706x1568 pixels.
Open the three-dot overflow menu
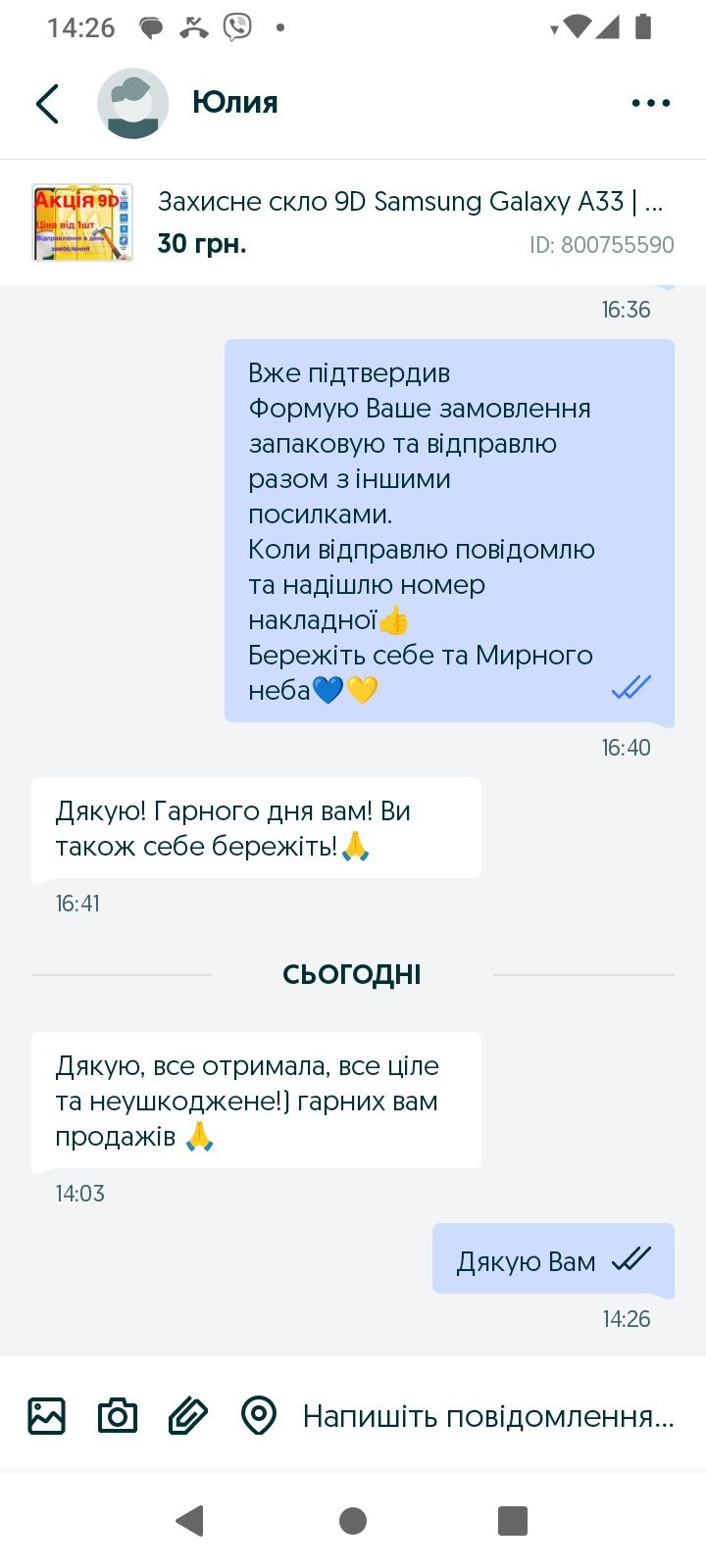coord(650,103)
